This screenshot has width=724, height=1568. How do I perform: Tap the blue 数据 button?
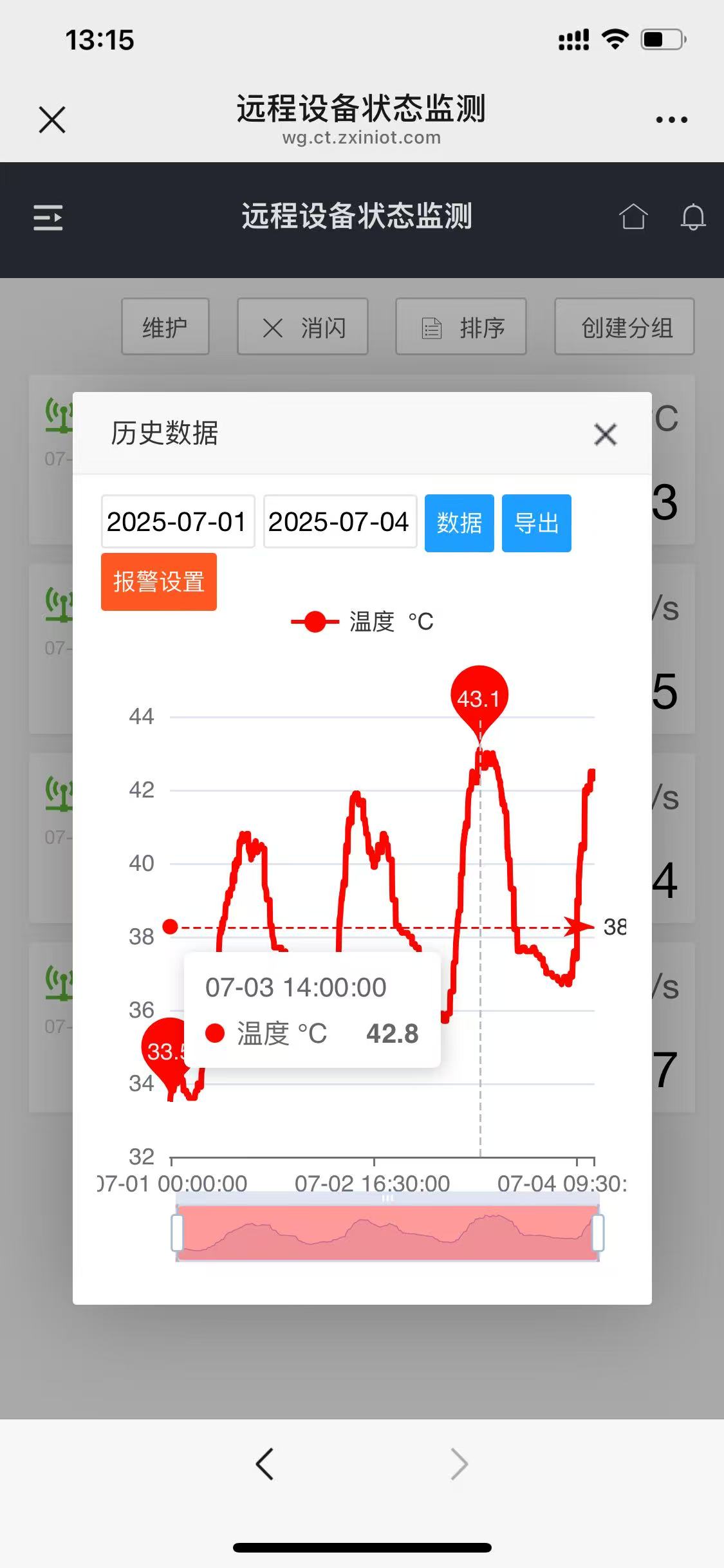pos(459,523)
